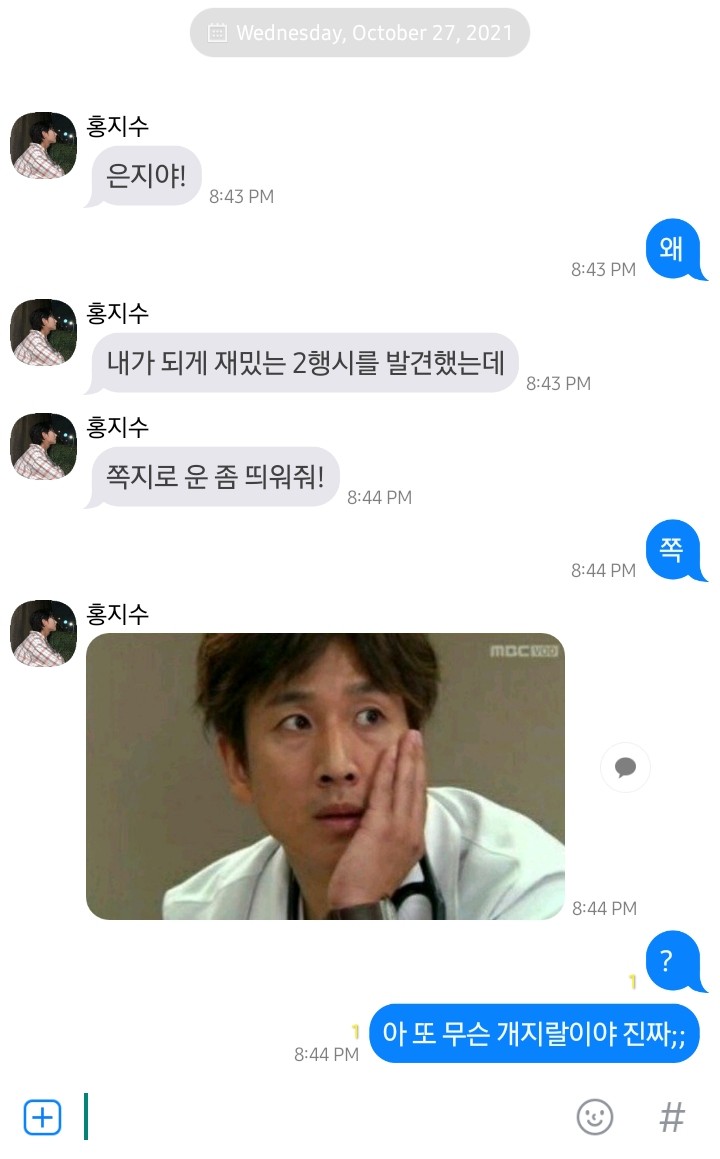Open the Wednesday, October 27, 2021 date chip
The image size is (720, 1159).
[x=360, y=33]
